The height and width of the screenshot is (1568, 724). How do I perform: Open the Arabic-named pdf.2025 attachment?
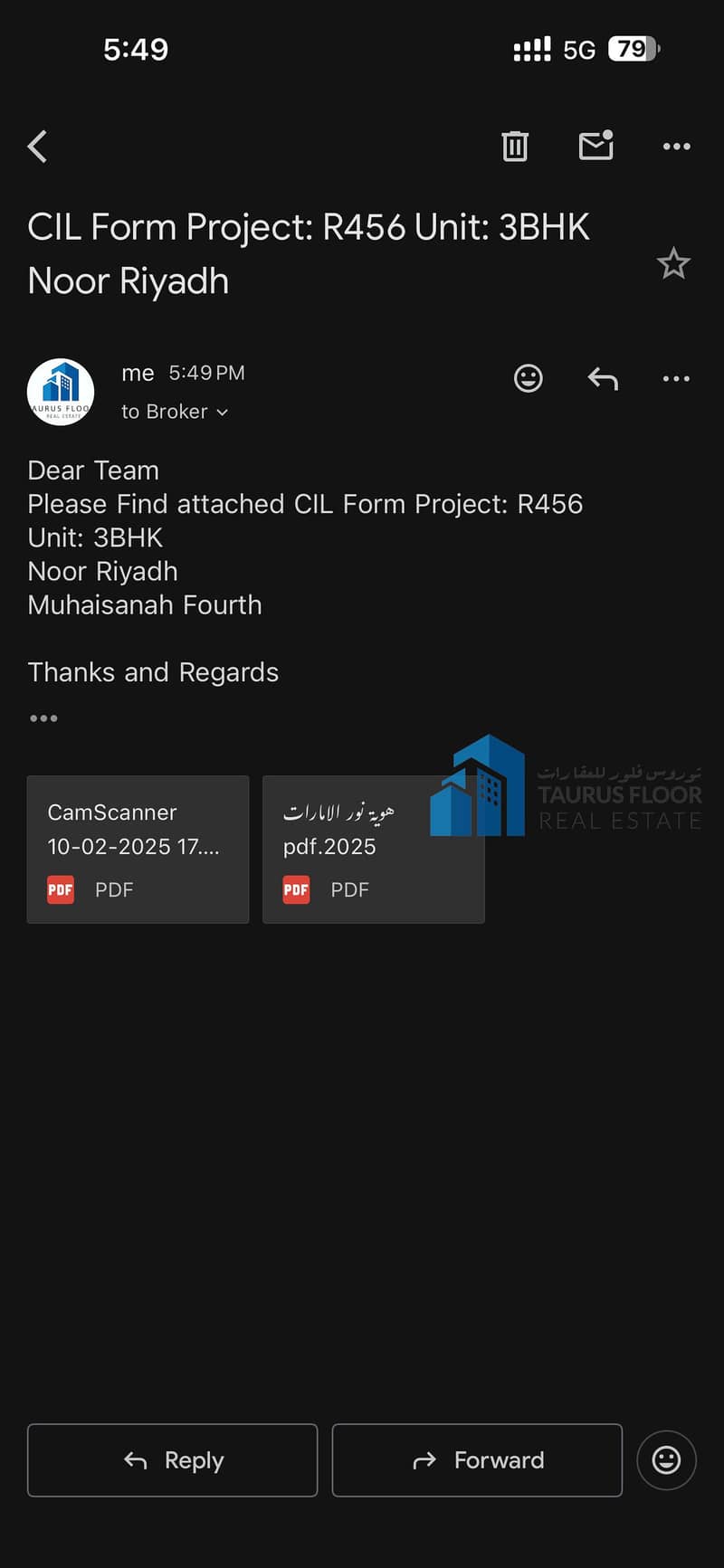(373, 849)
